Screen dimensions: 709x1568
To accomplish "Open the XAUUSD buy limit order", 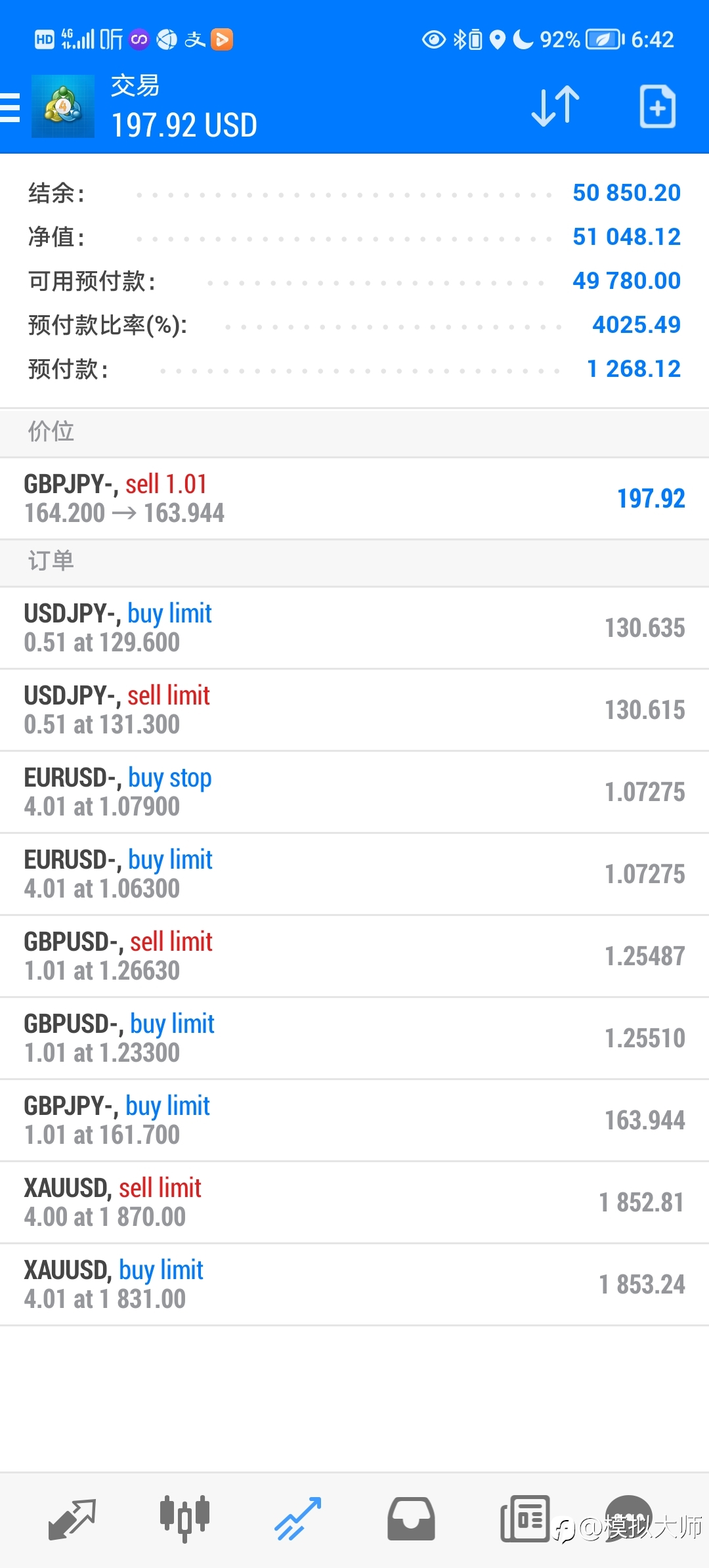I will coord(354,1285).
